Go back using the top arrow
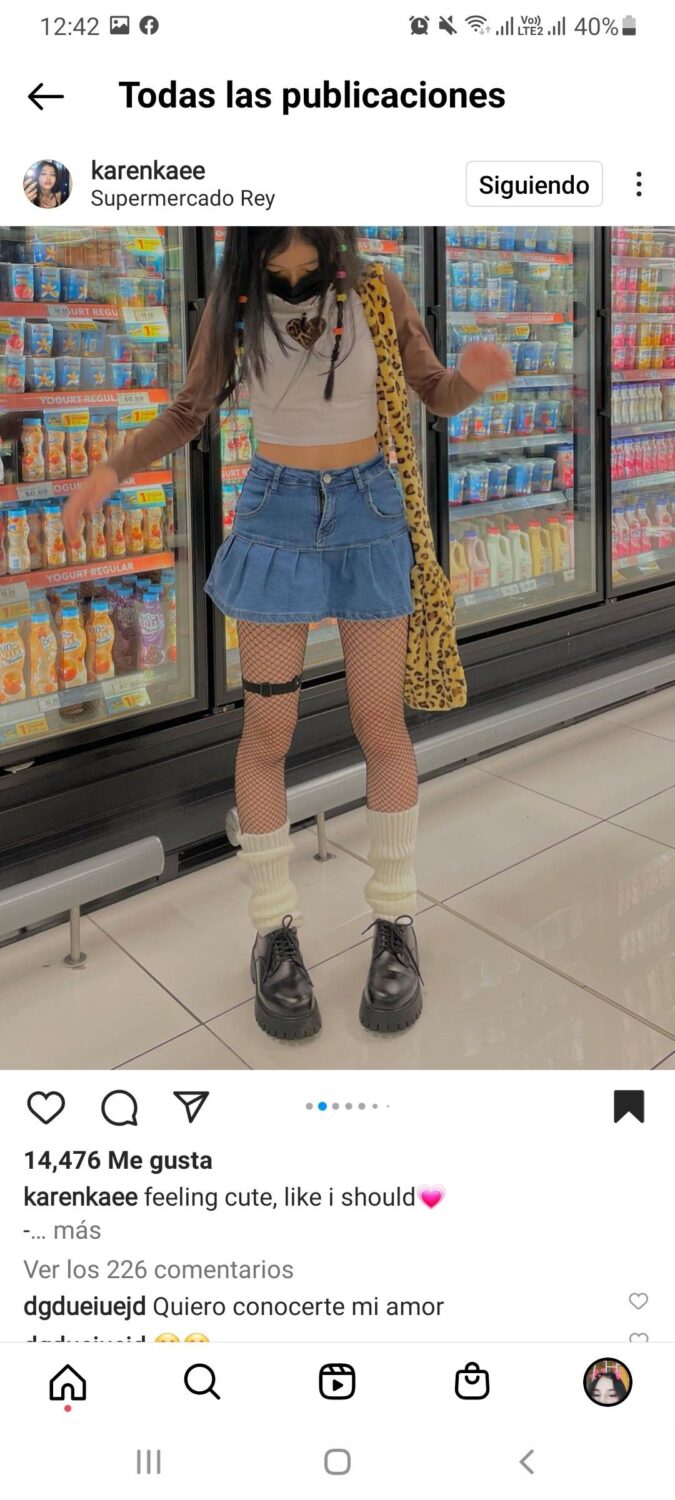This screenshot has height=1500, width=675. [45, 96]
